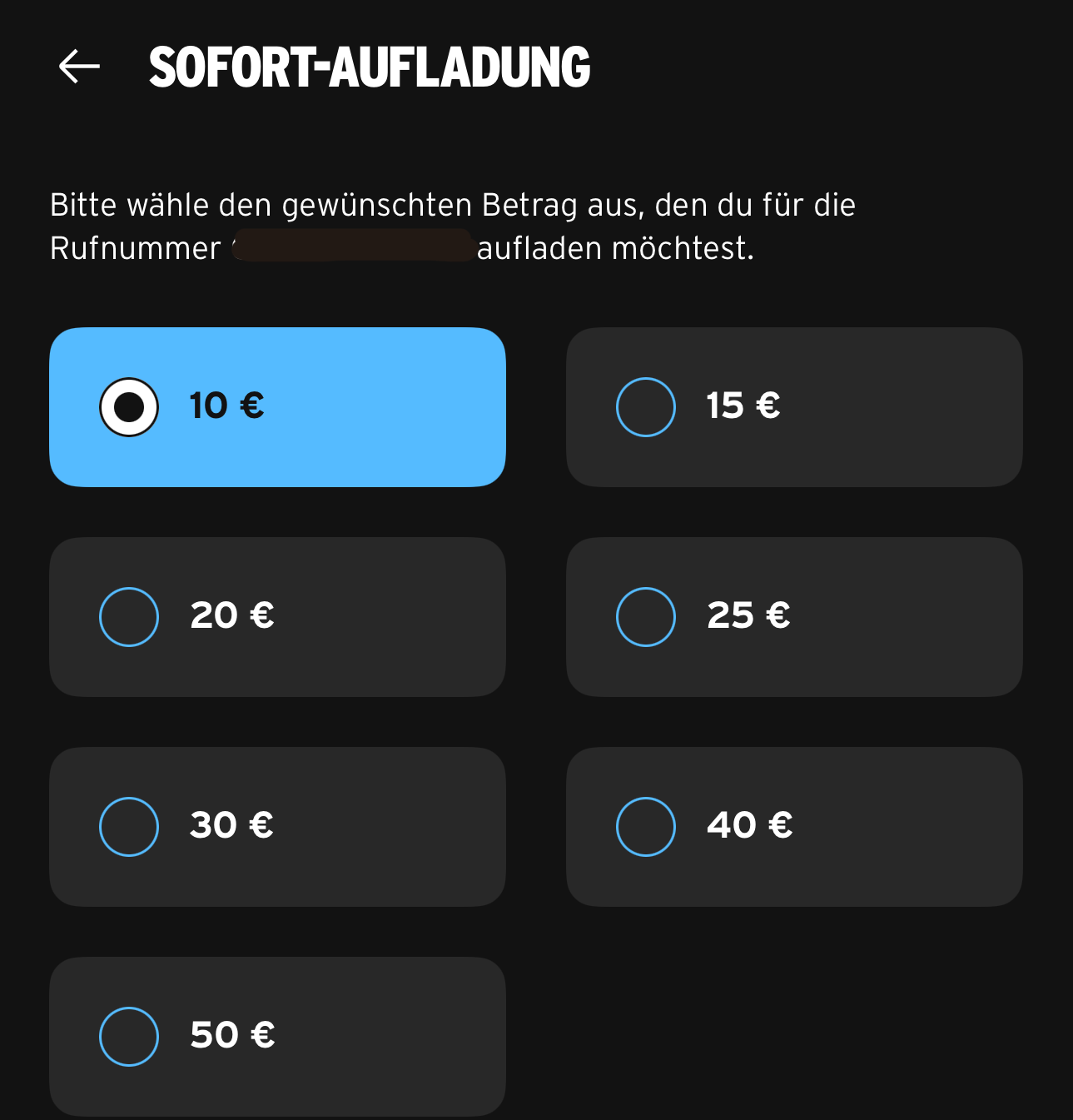Choose the 30 € option
The image size is (1073, 1120).
pos(277,827)
